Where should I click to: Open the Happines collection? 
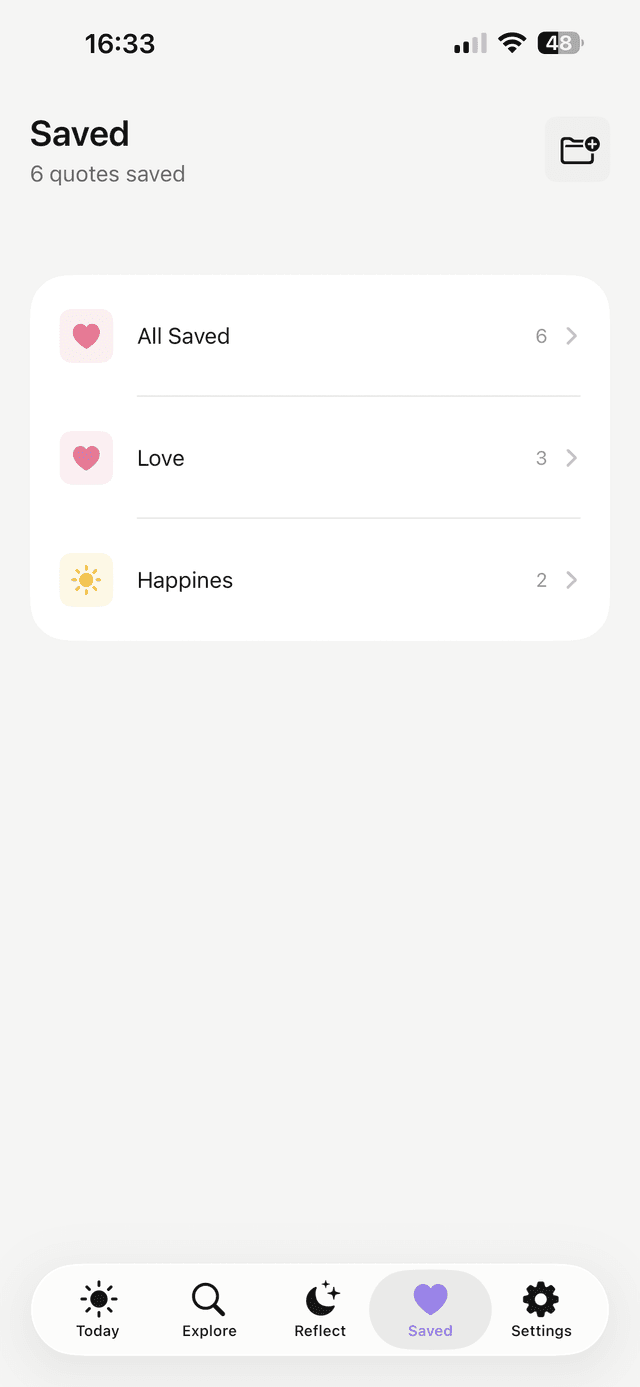[320, 580]
